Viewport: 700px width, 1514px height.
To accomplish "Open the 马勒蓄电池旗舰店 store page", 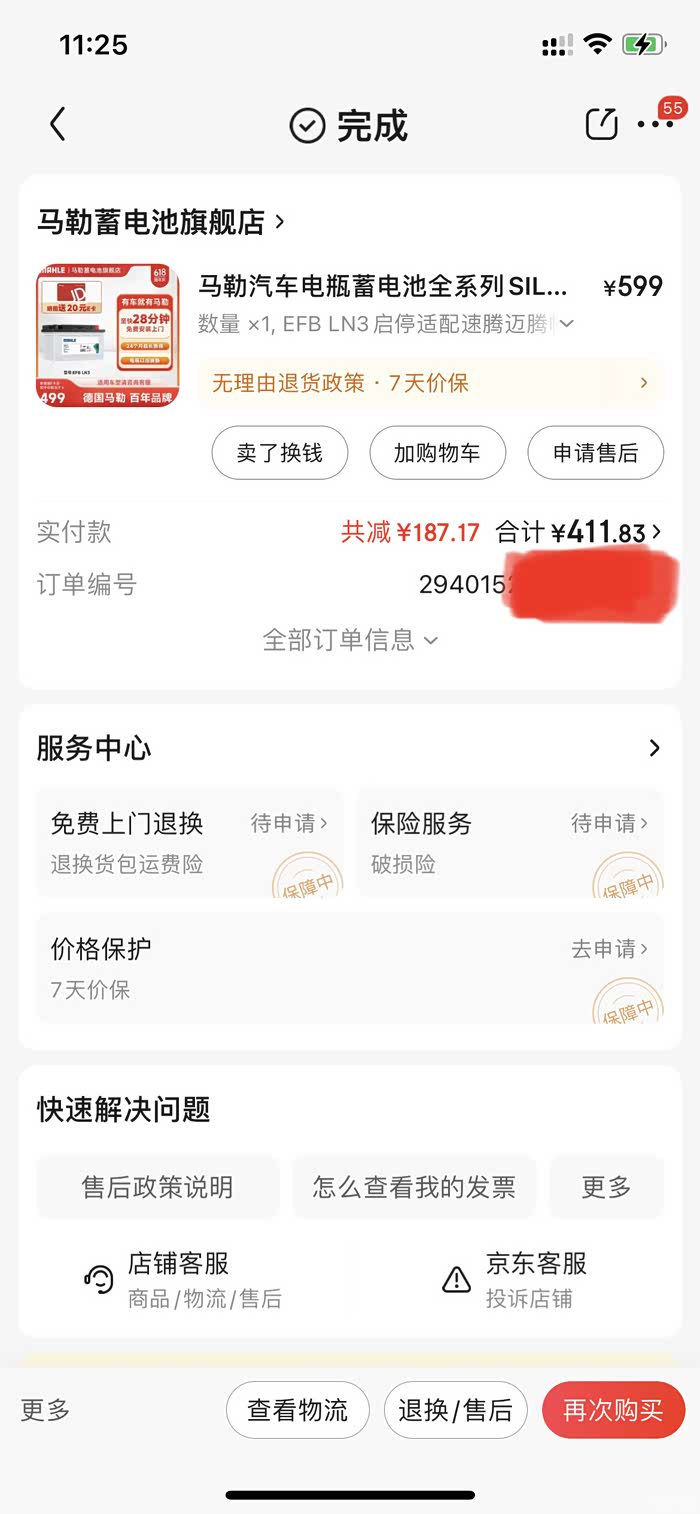I will [x=161, y=222].
